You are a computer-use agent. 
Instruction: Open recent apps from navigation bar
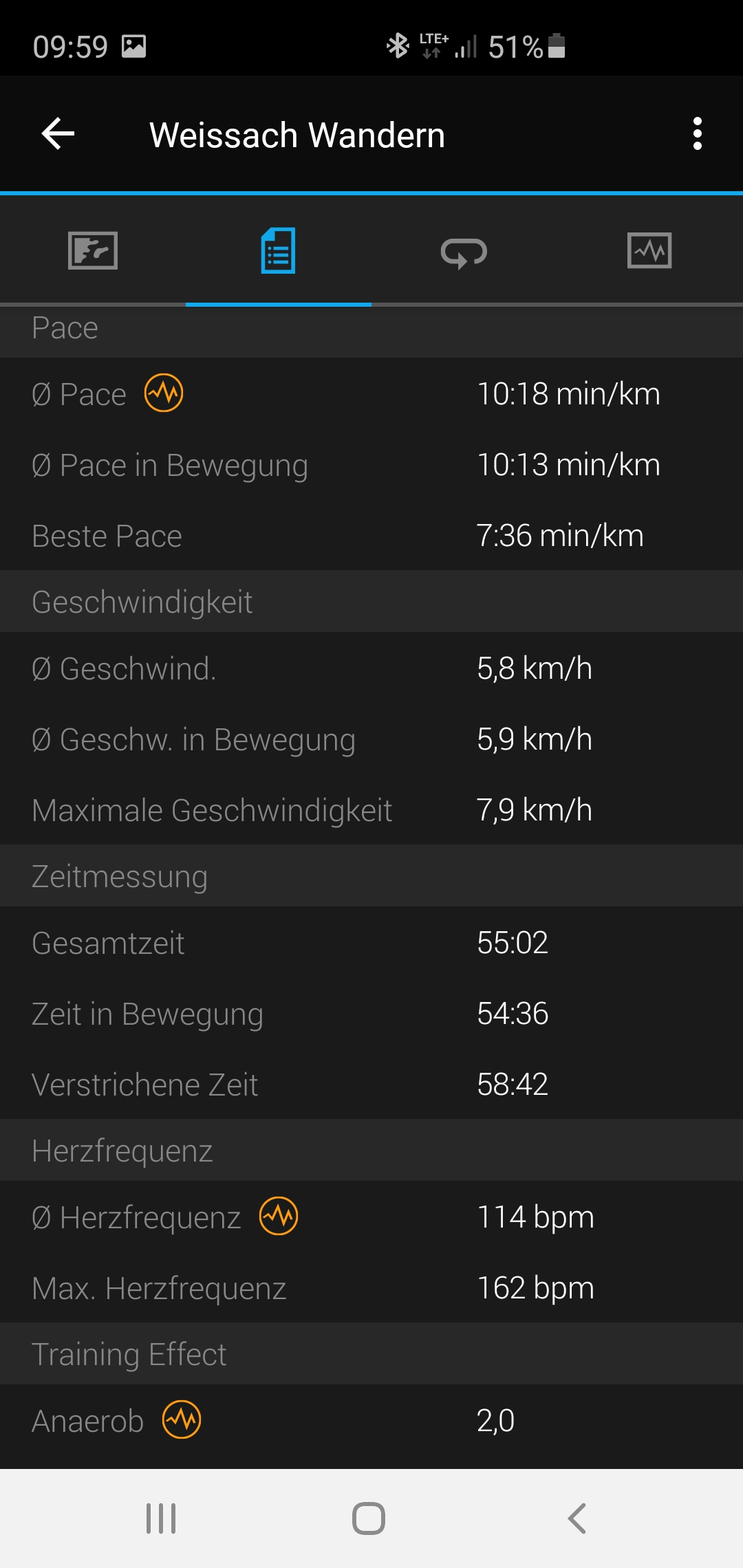click(x=161, y=1518)
